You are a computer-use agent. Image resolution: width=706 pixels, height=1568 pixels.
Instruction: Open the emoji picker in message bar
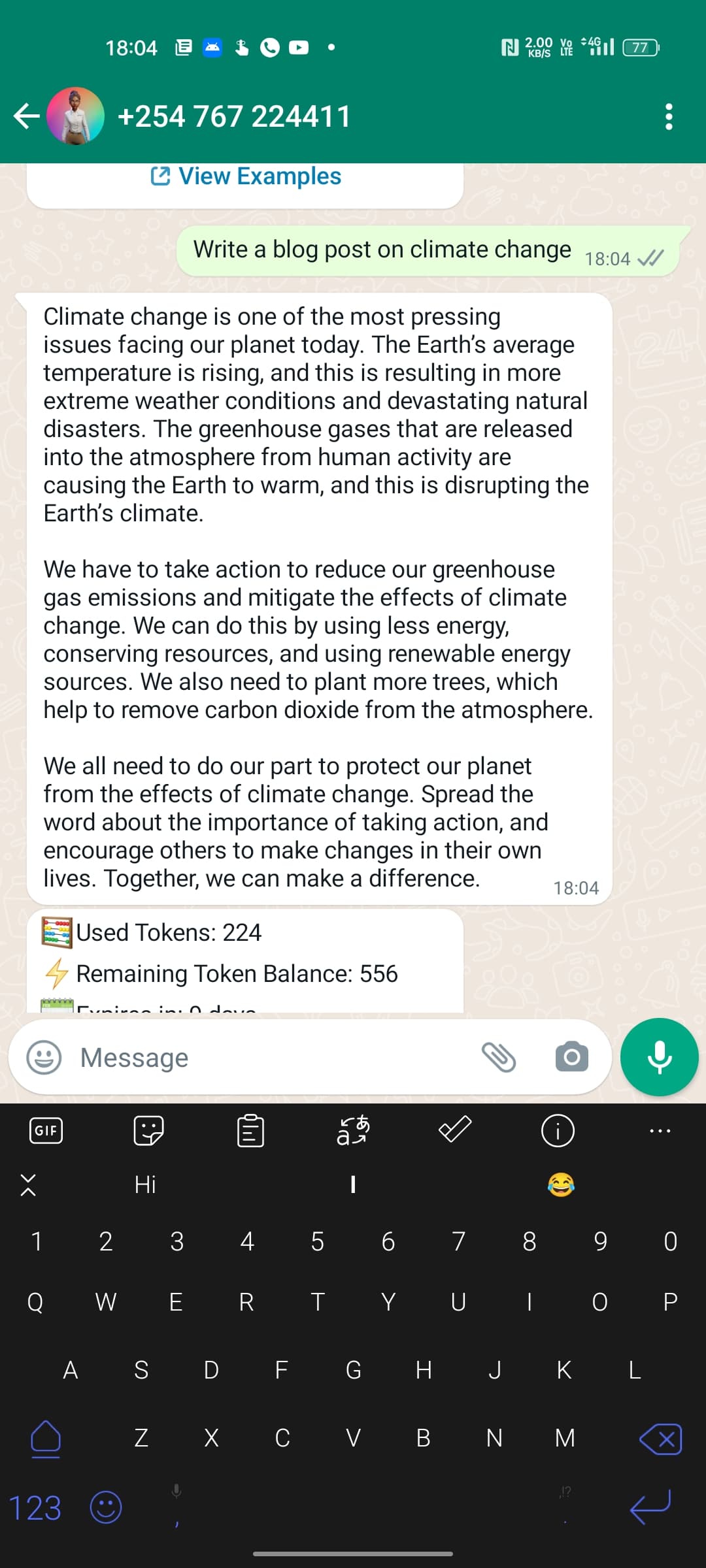44,1057
